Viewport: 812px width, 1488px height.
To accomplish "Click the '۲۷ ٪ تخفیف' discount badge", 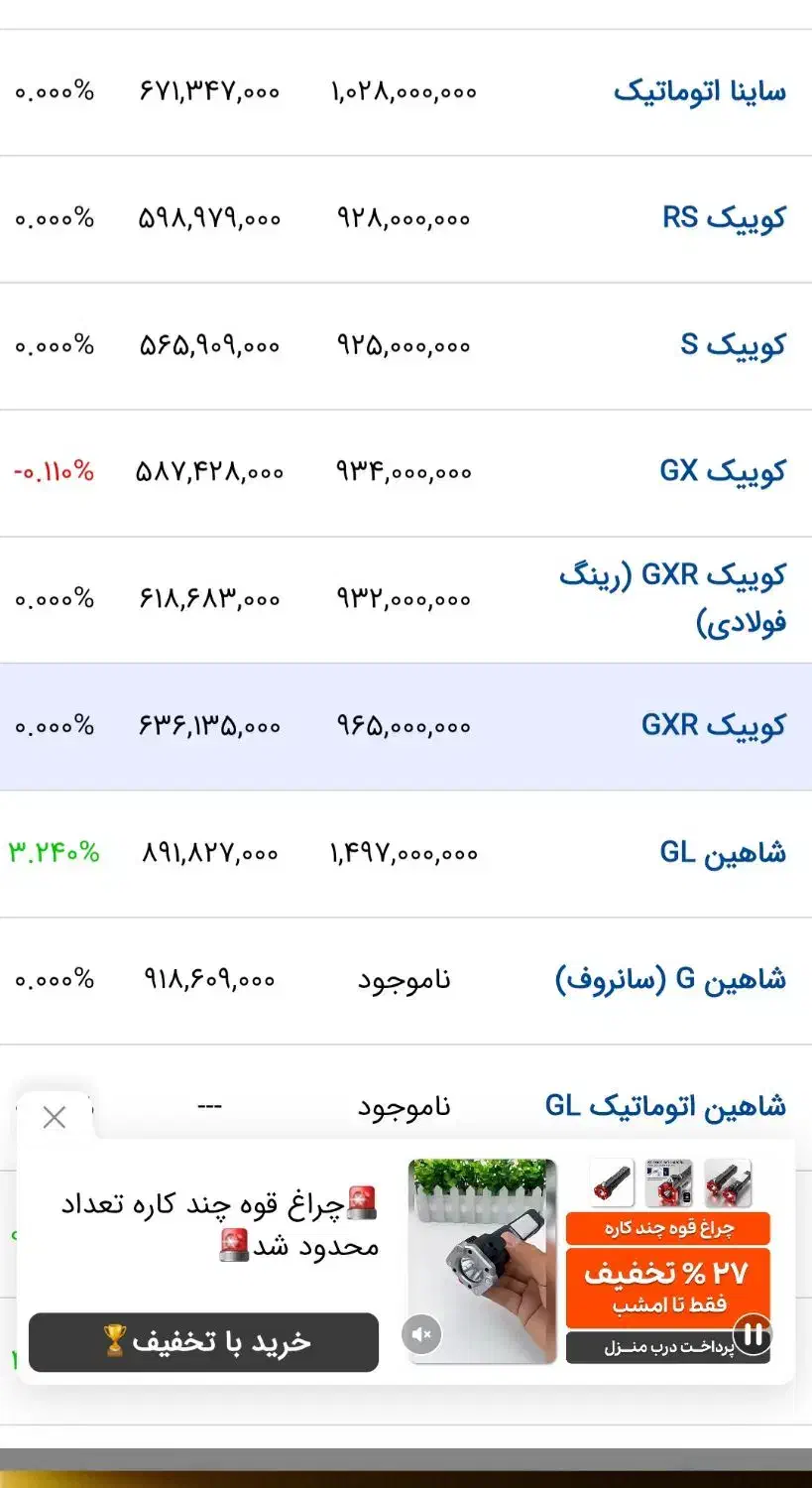I will point(667,1274).
